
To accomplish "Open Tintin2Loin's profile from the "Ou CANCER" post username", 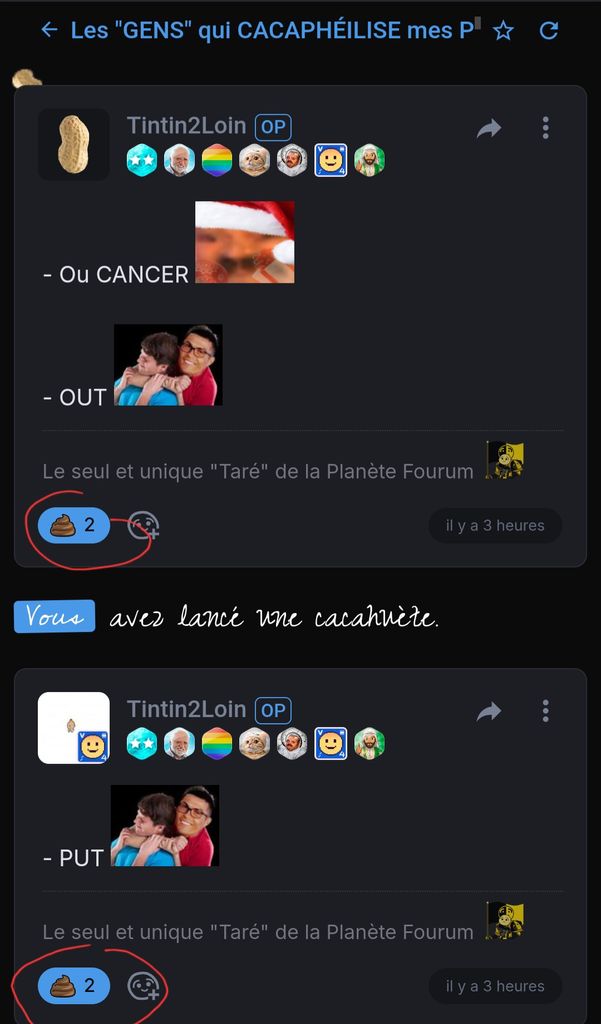I will click(186, 126).
